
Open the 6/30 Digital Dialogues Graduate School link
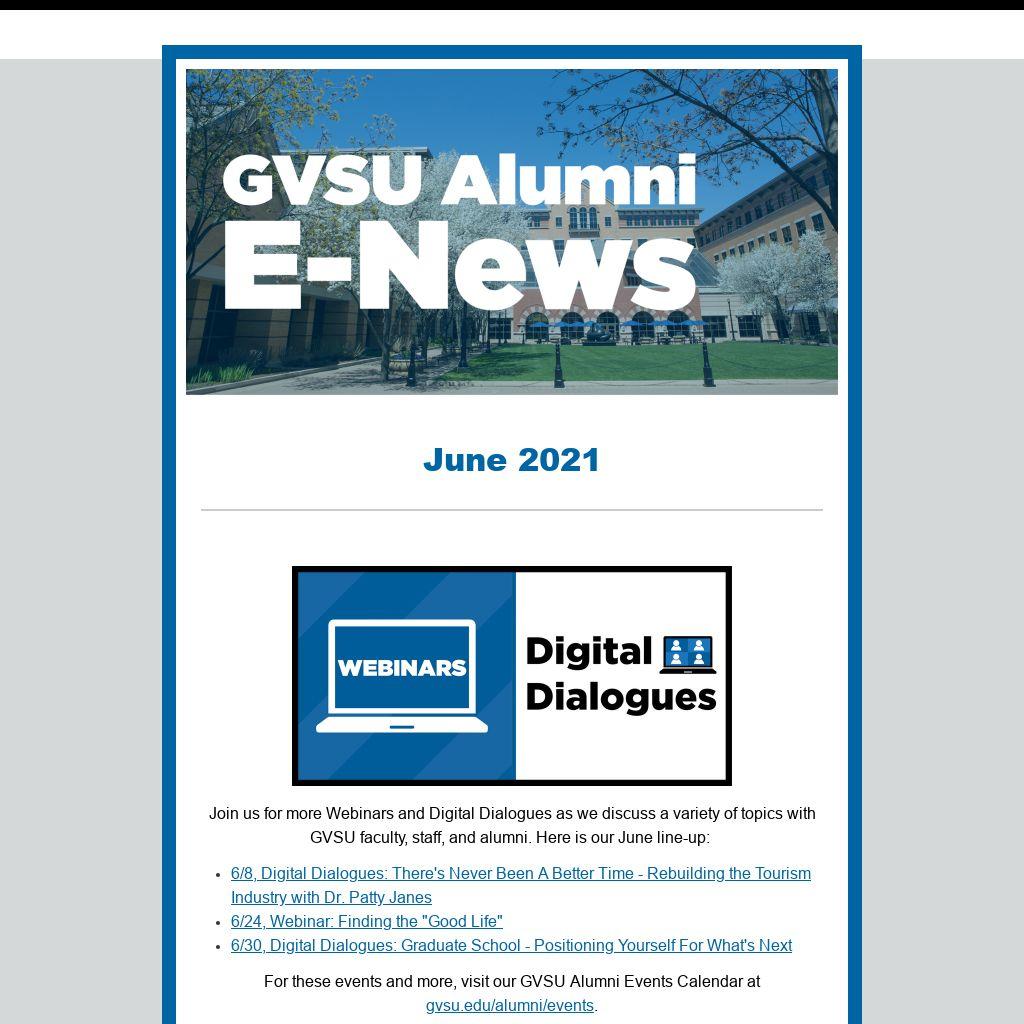click(511, 946)
